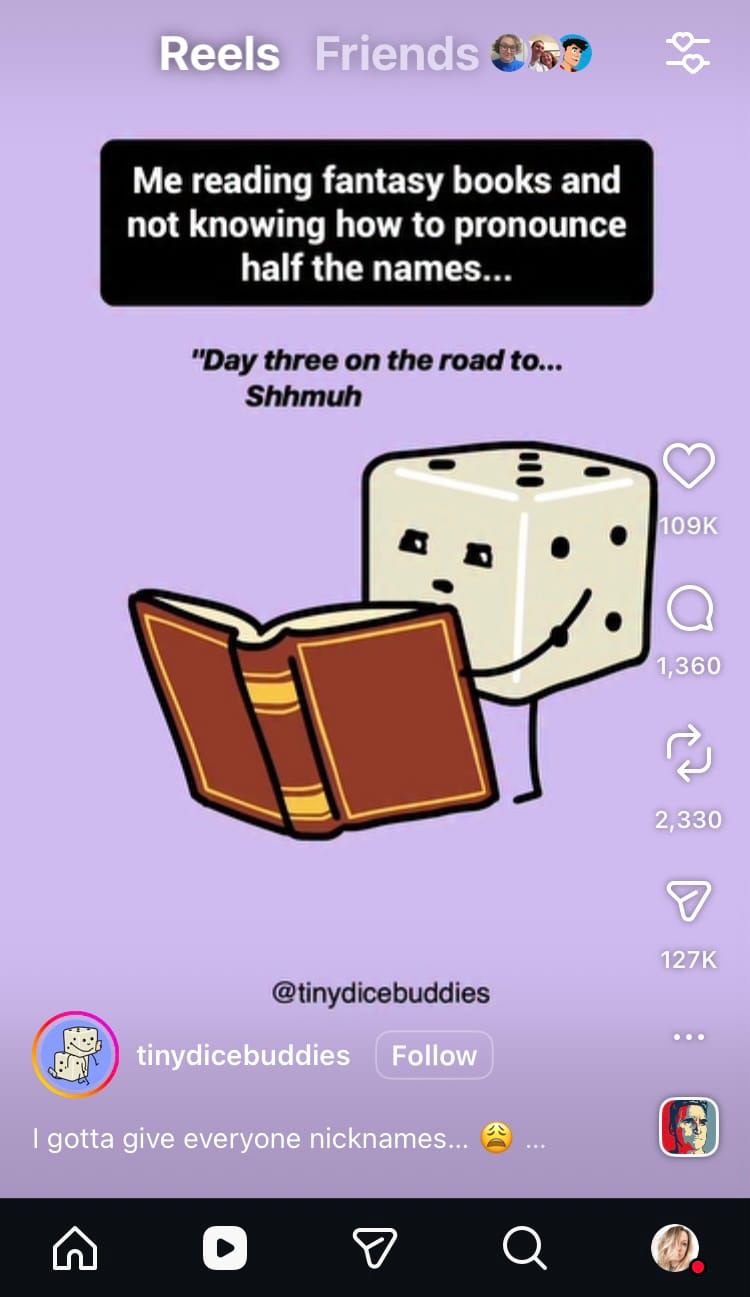Share this reel via the send icon

click(688, 901)
